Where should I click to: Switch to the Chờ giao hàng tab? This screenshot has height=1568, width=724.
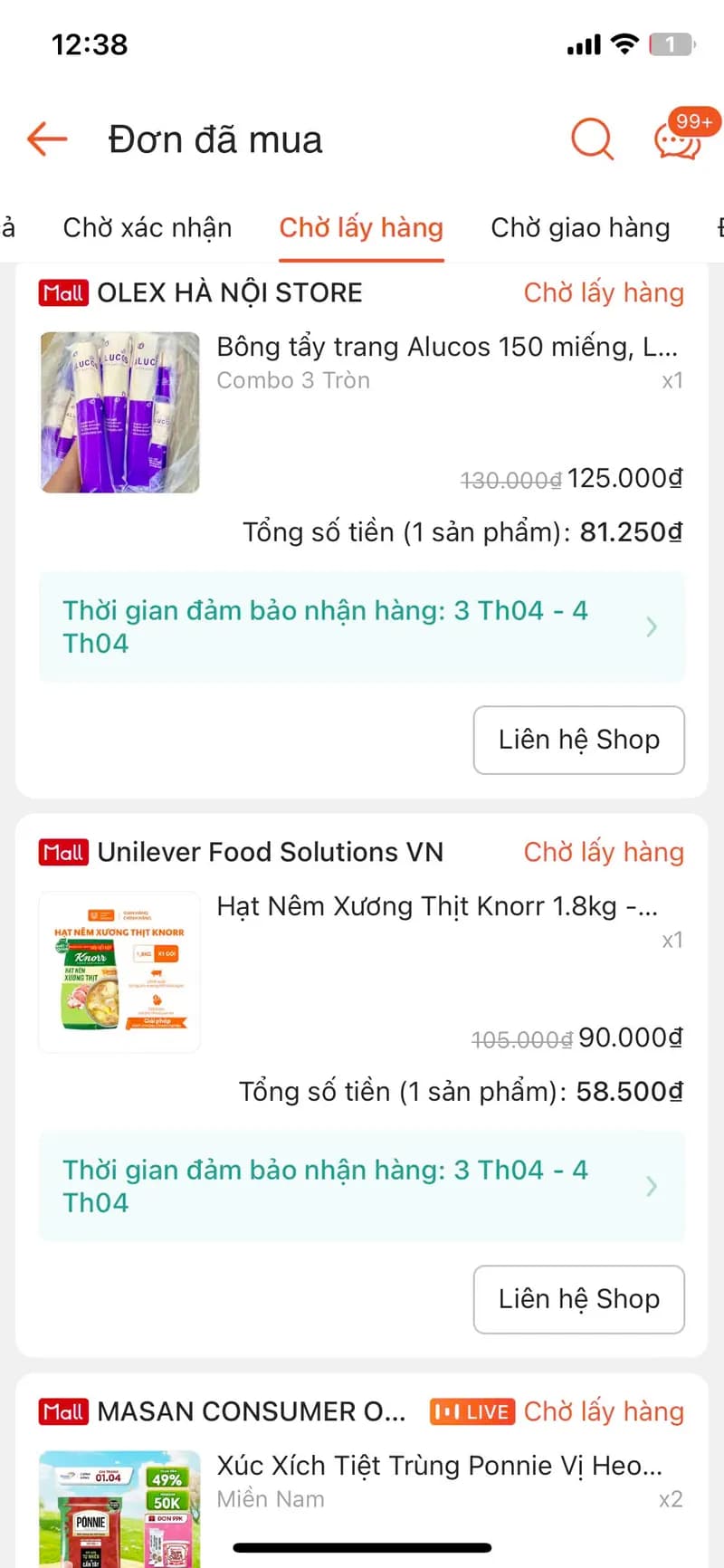coord(580,227)
